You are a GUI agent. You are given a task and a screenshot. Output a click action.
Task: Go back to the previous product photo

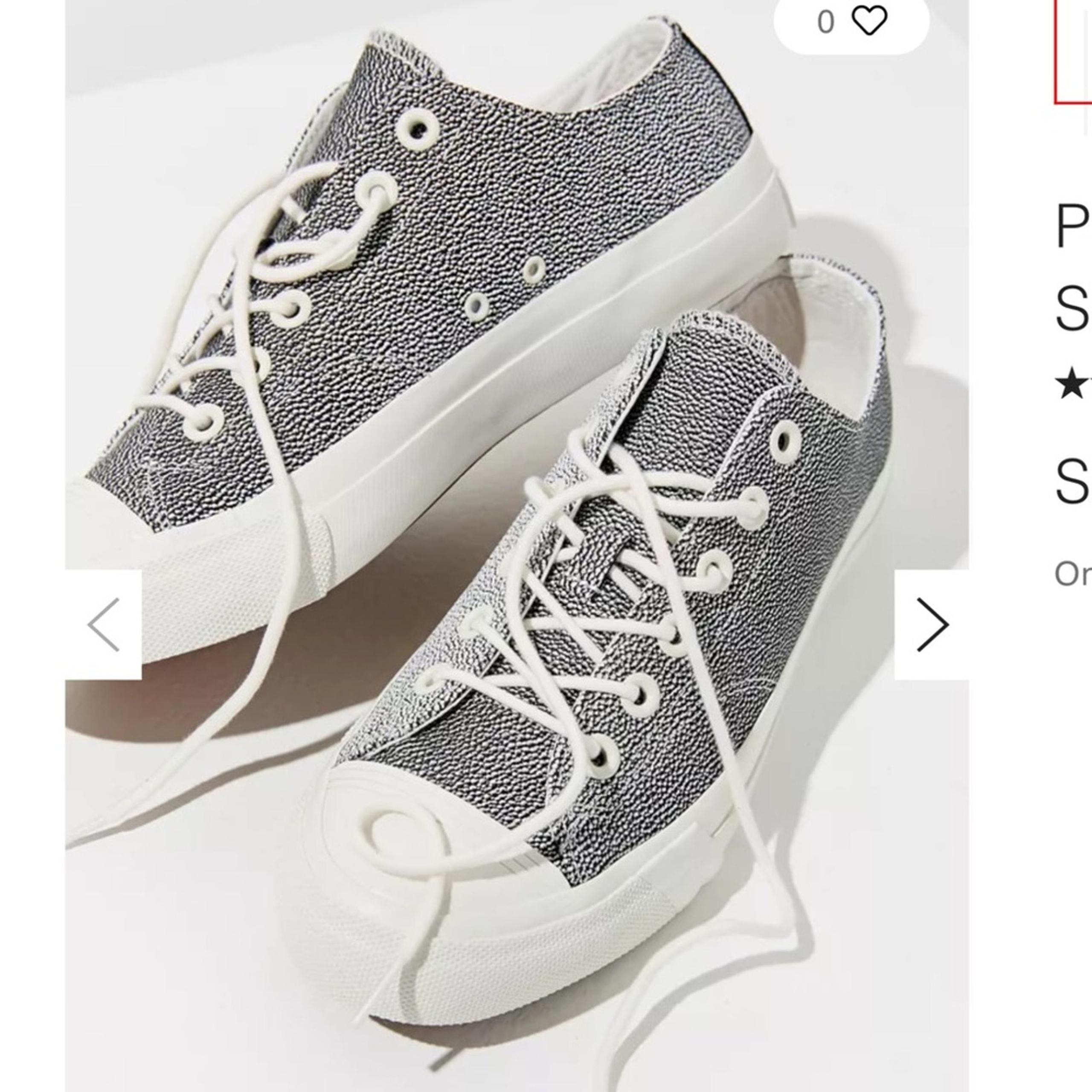[103, 624]
